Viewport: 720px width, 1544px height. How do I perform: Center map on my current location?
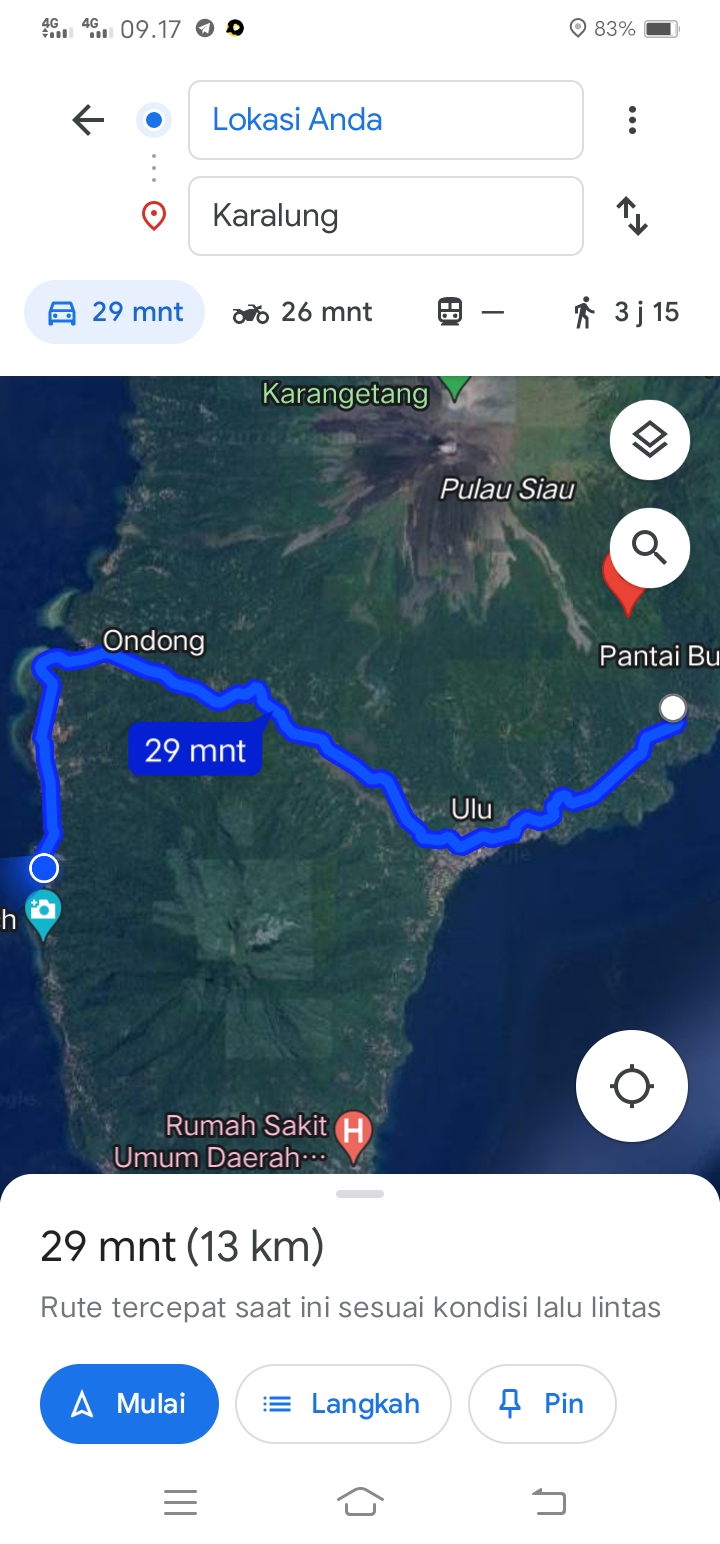point(632,1086)
